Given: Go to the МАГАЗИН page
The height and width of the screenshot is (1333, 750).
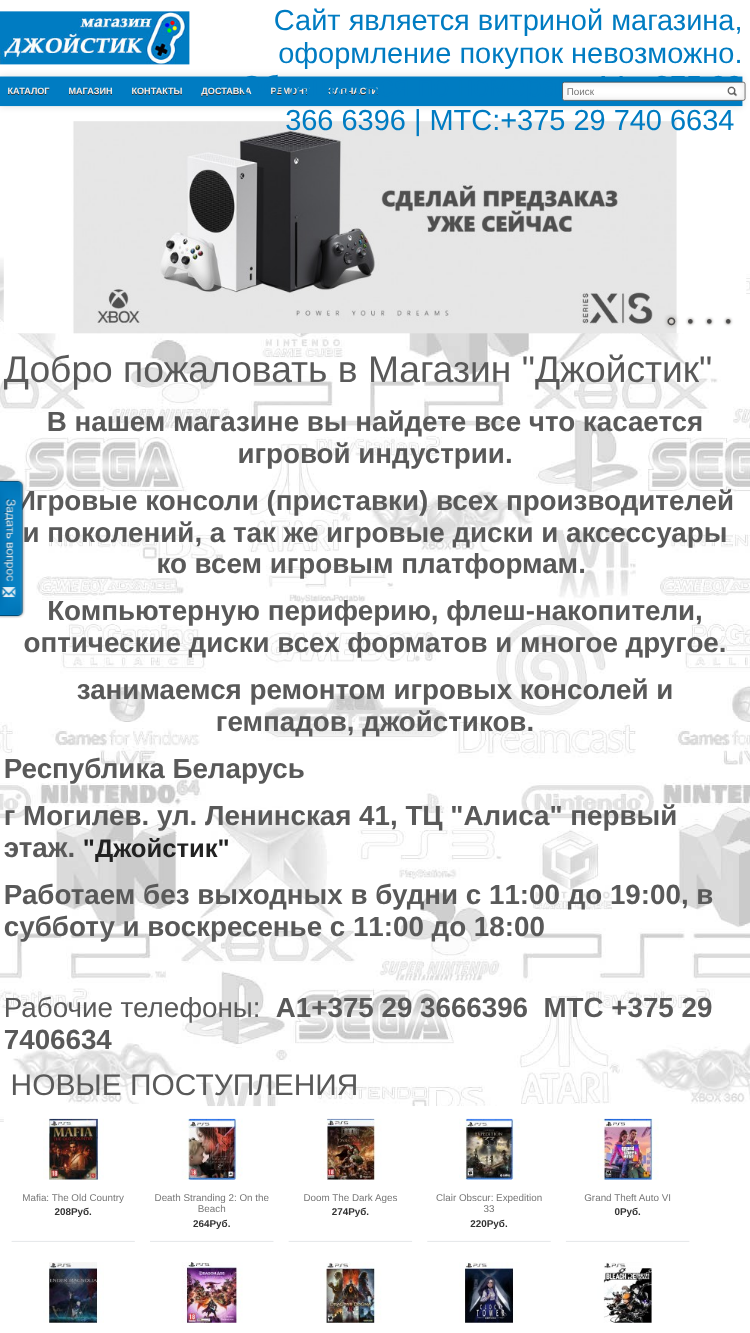Looking at the screenshot, I should click(x=90, y=91).
